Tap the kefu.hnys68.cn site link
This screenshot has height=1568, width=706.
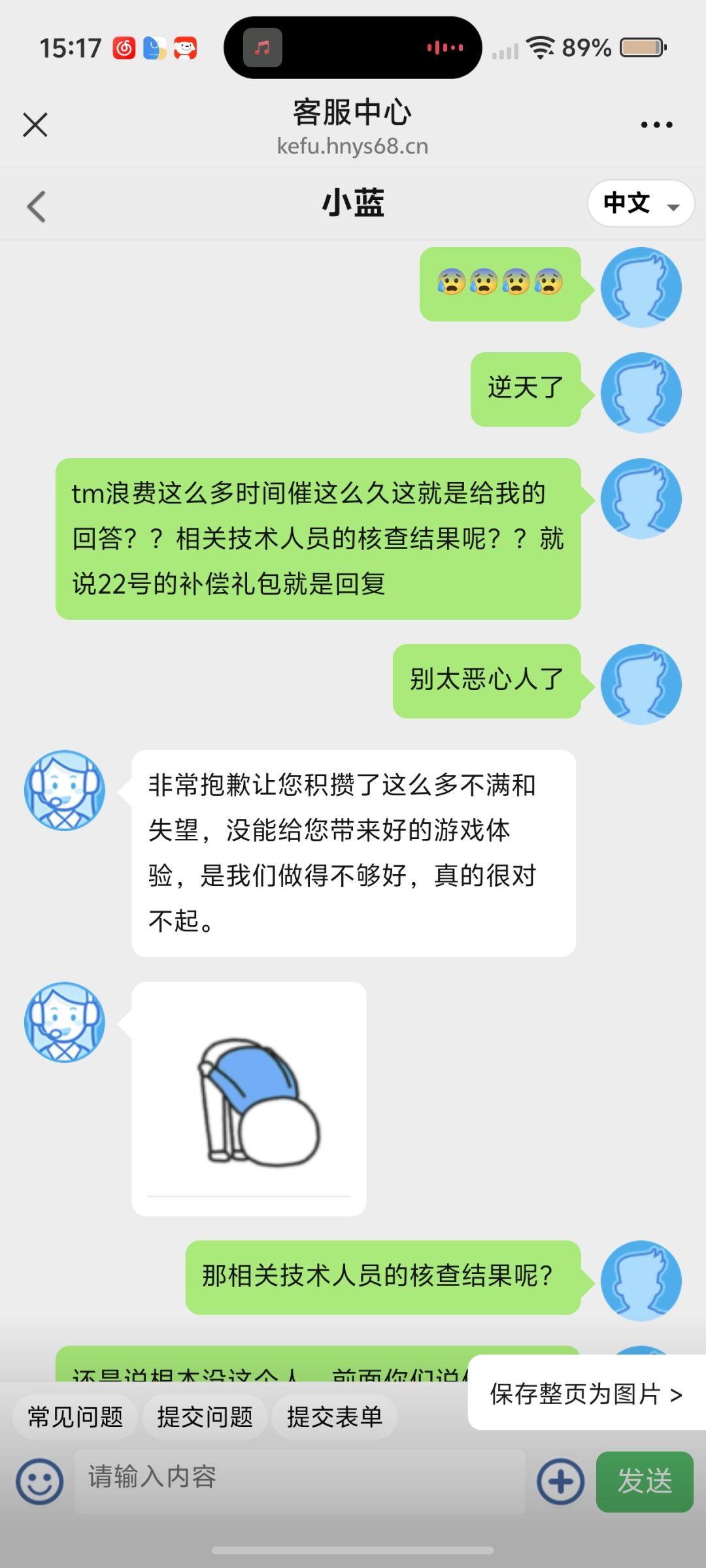[352, 146]
